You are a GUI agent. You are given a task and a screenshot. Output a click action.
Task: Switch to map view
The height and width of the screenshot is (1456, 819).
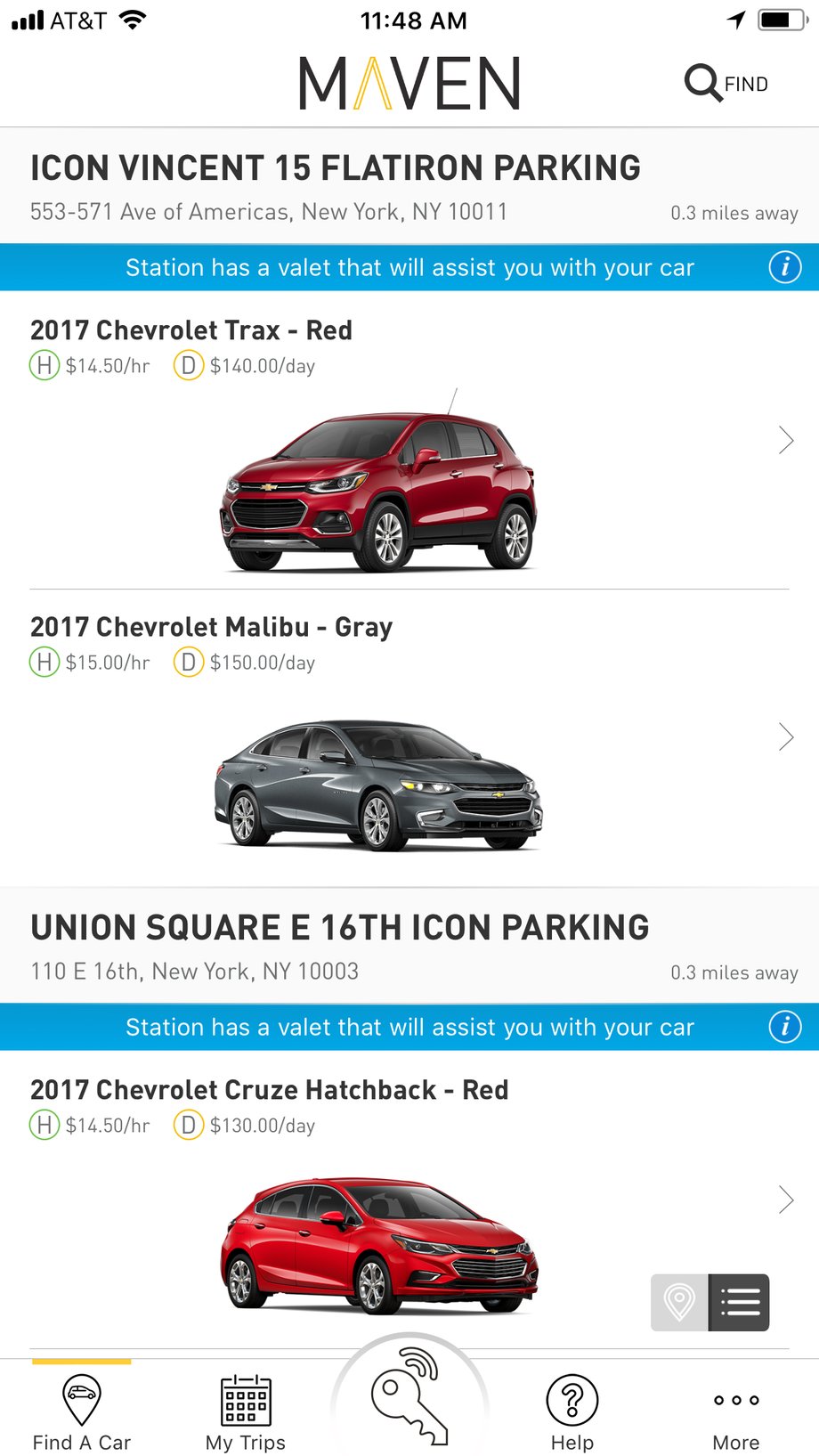click(679, 1303)
